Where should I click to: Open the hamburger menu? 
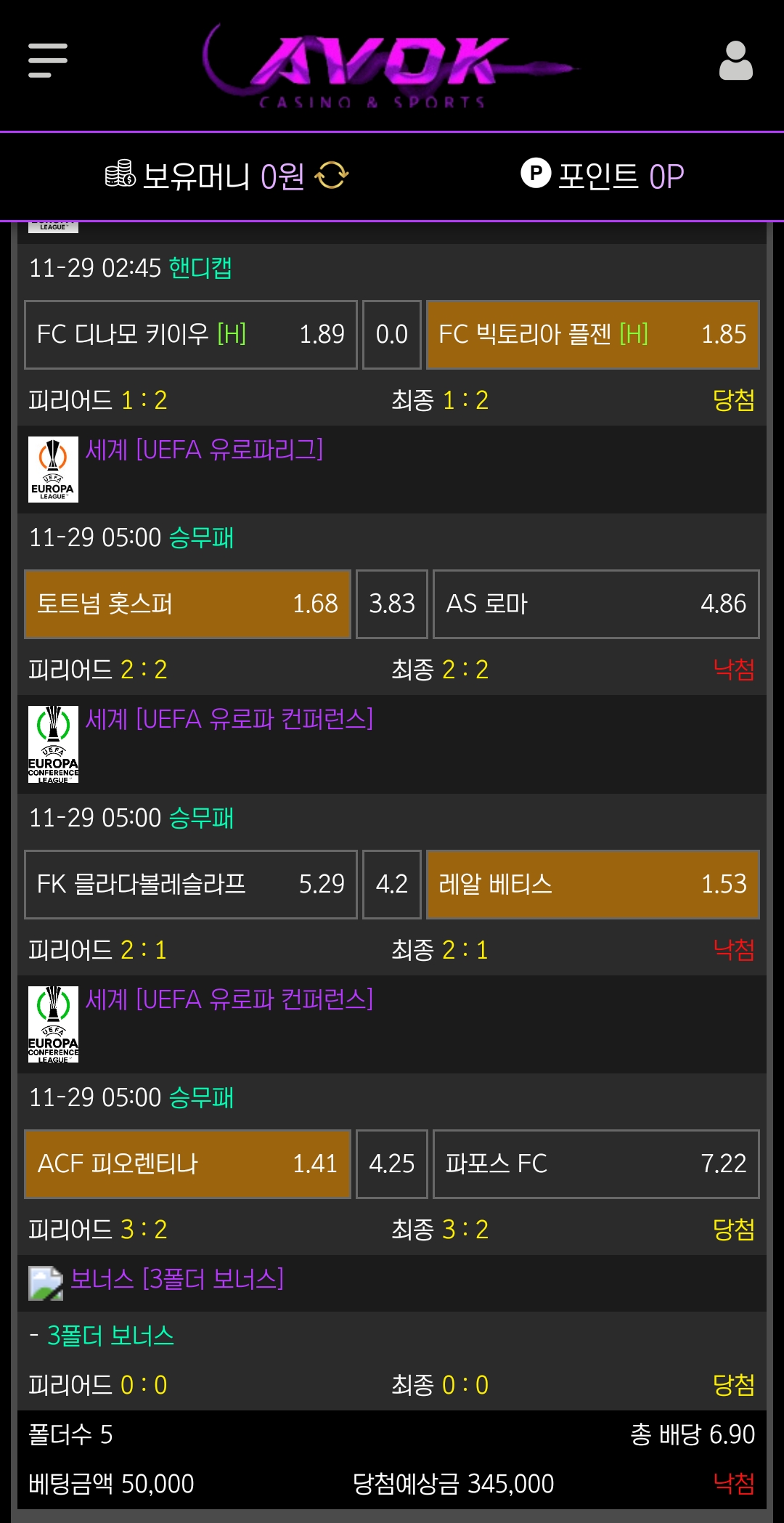(48, 60)
